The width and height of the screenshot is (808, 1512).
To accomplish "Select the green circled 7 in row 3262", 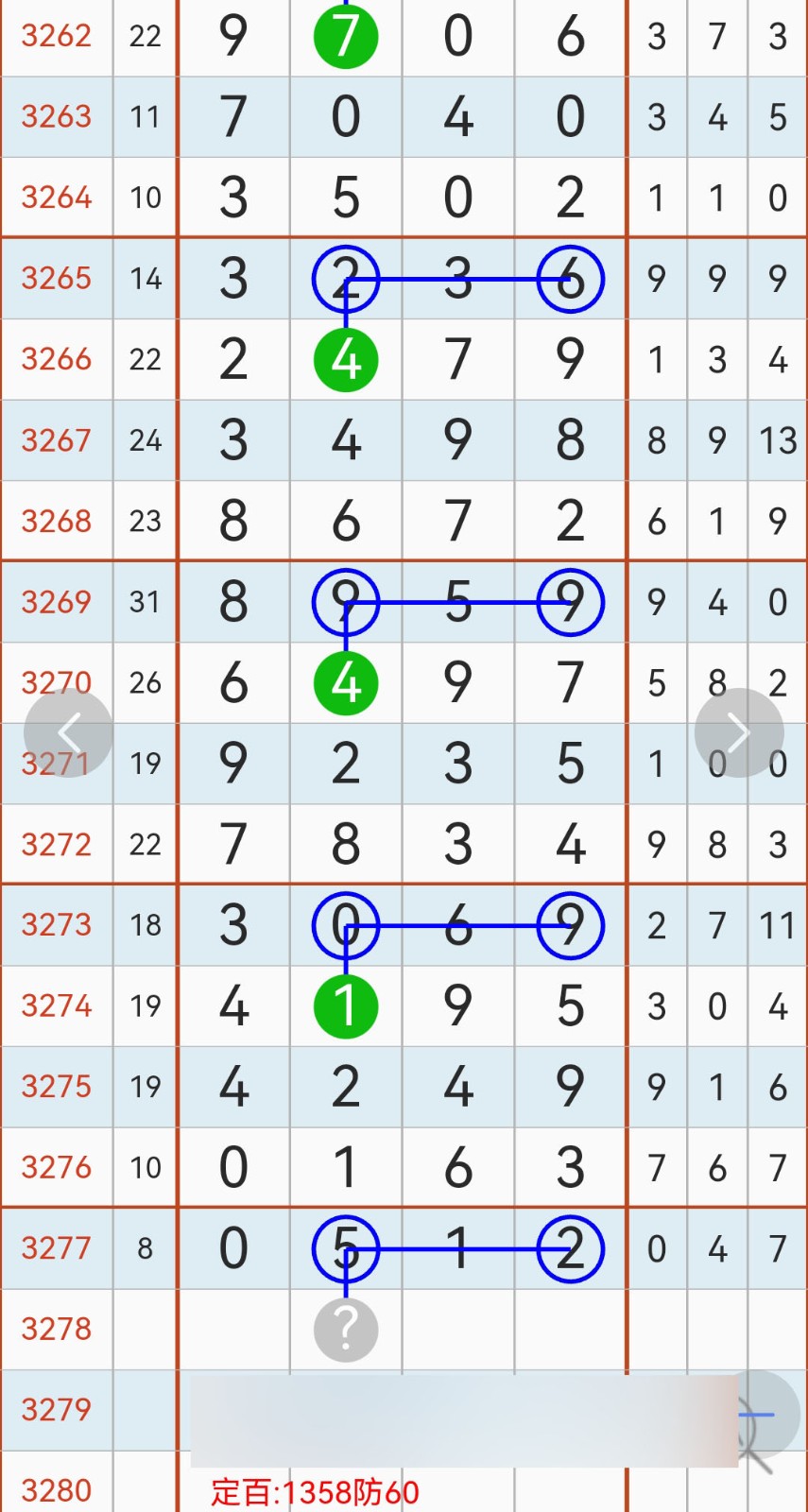I will pyautogui.click(x=346, y=36).
